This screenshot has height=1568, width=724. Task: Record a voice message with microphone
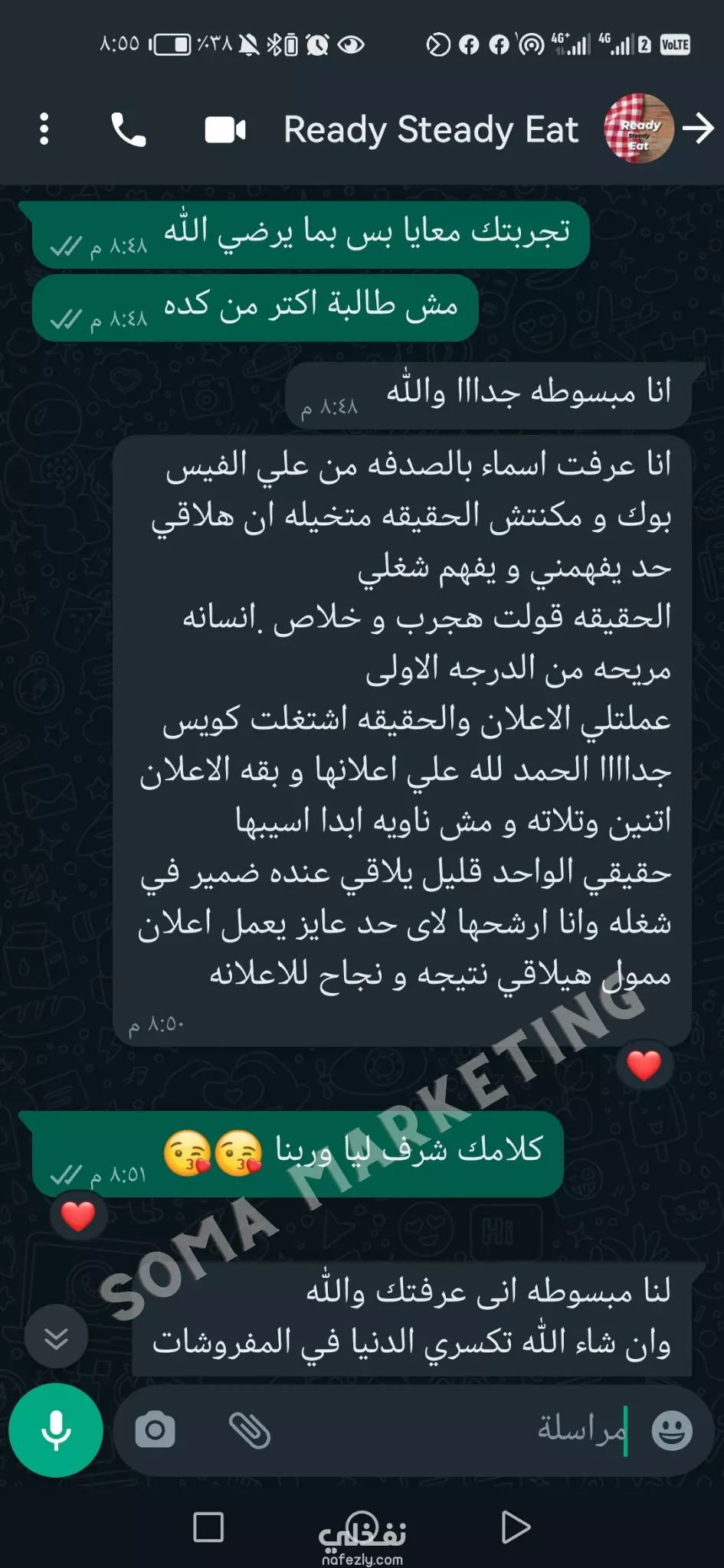56,1429
